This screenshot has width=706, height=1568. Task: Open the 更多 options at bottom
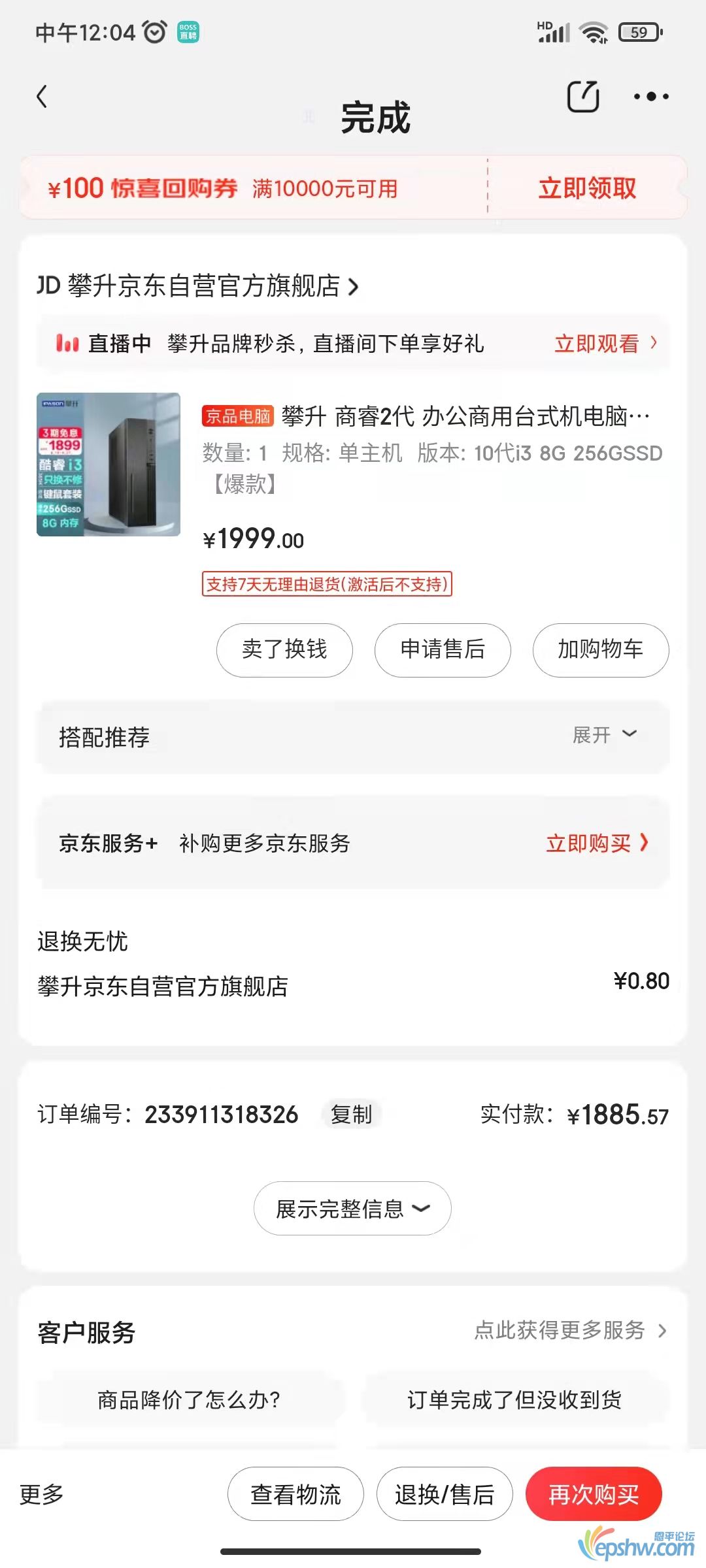tap(42, 1494)
